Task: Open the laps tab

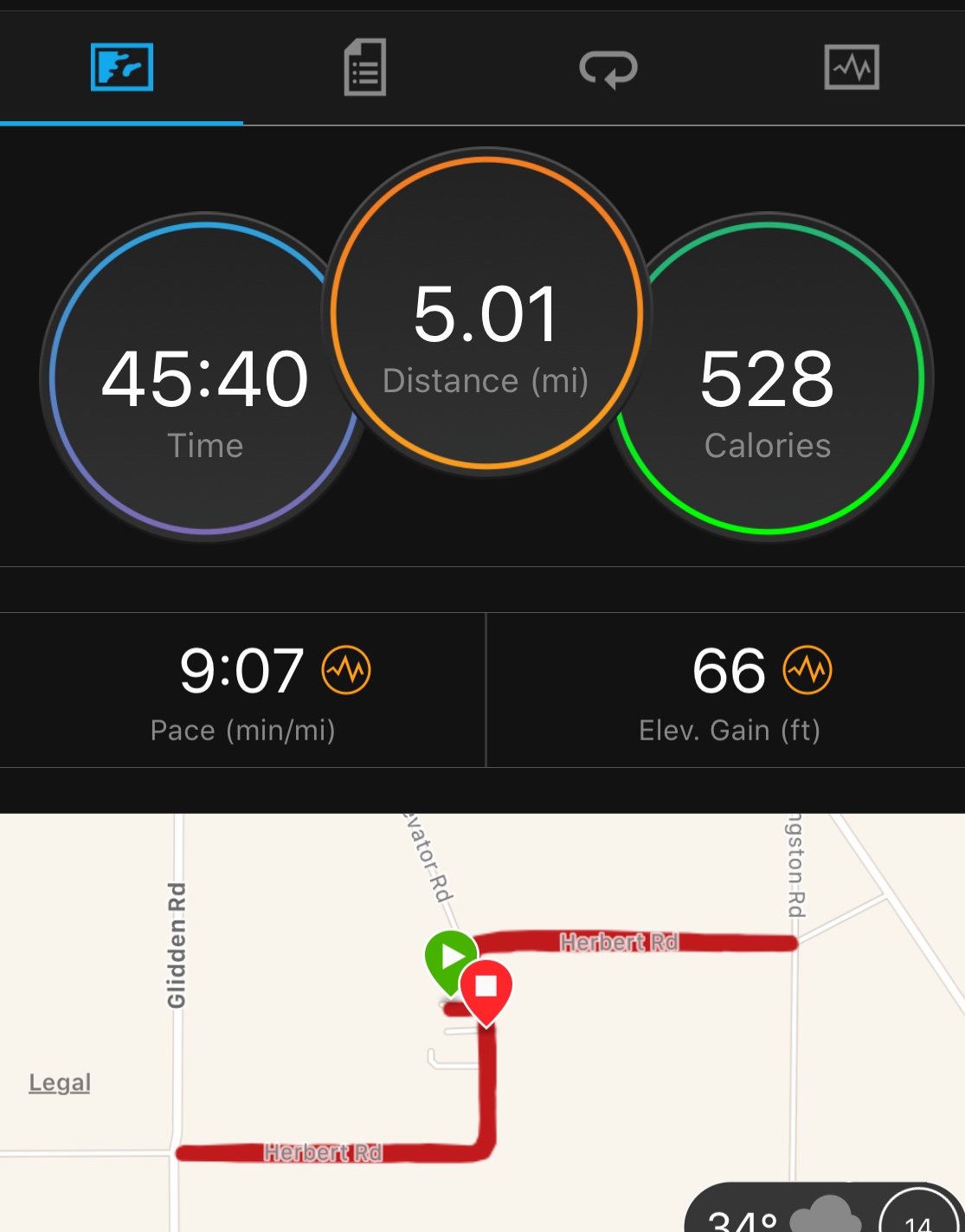Action: 608,68
